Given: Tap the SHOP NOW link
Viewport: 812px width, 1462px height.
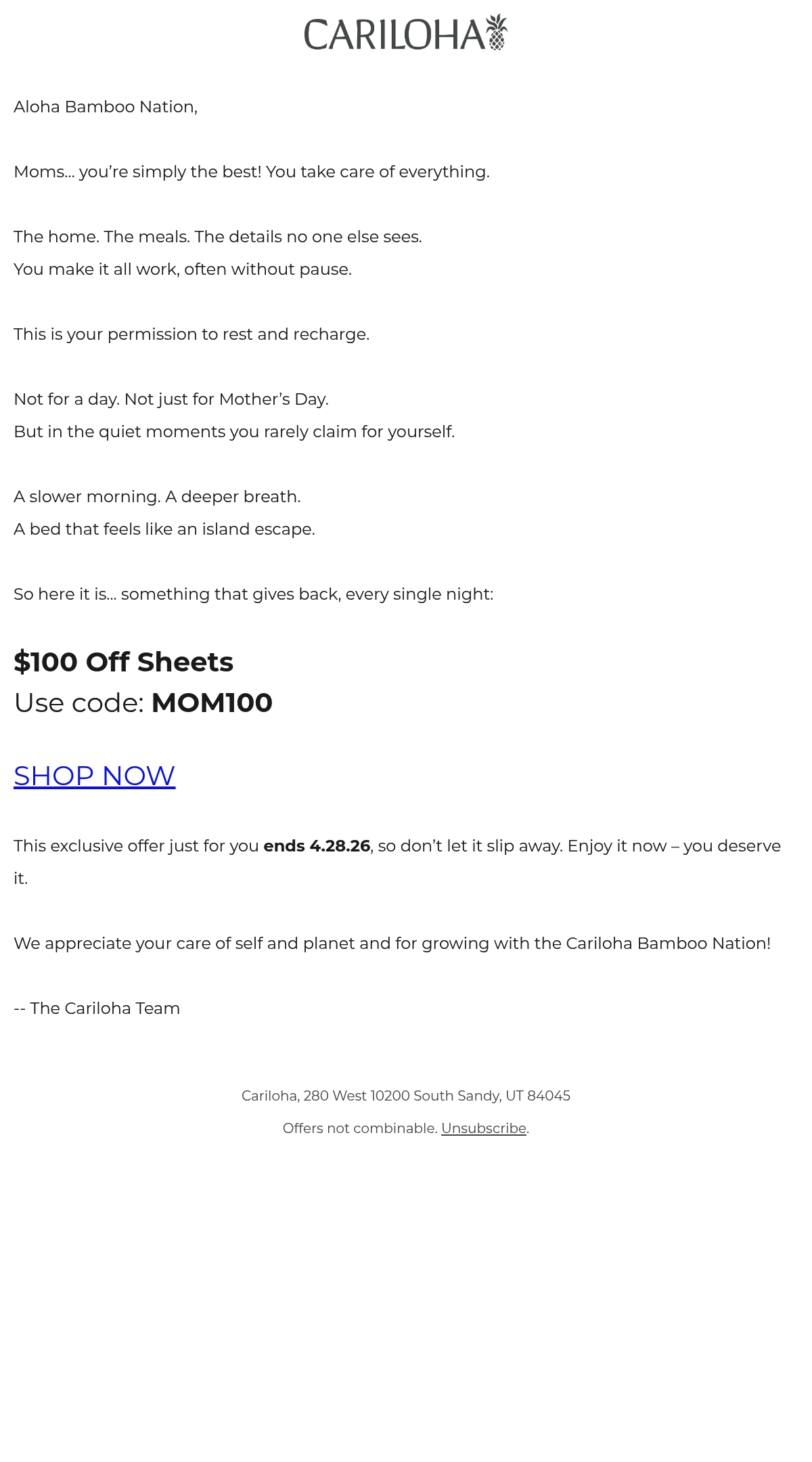Looking at the screenshot, I should click(x=95, y=776).
